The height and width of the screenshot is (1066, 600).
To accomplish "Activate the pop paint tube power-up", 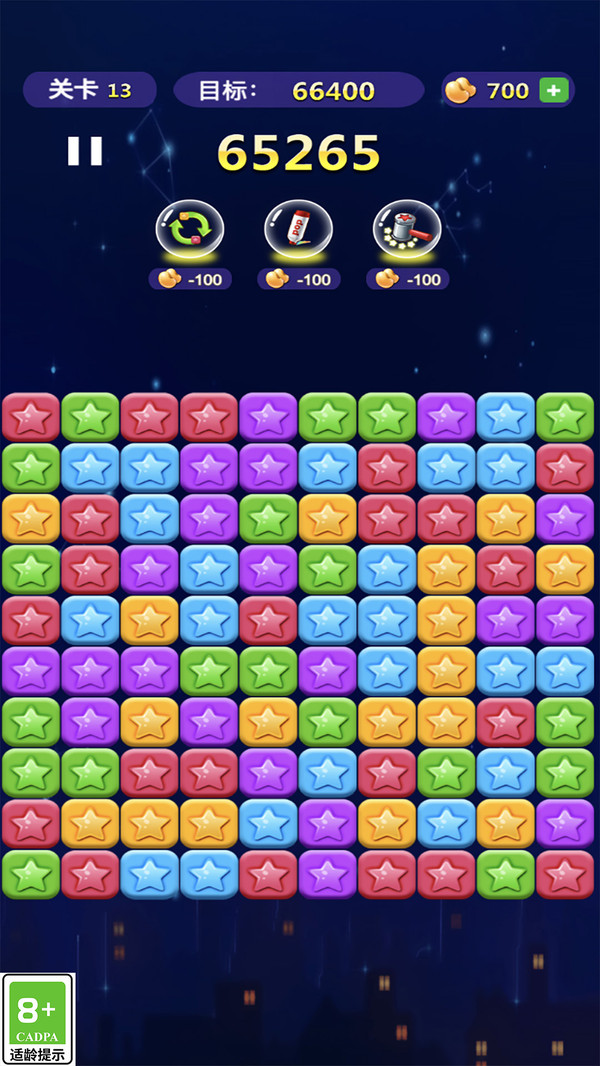I will [298, 229].
